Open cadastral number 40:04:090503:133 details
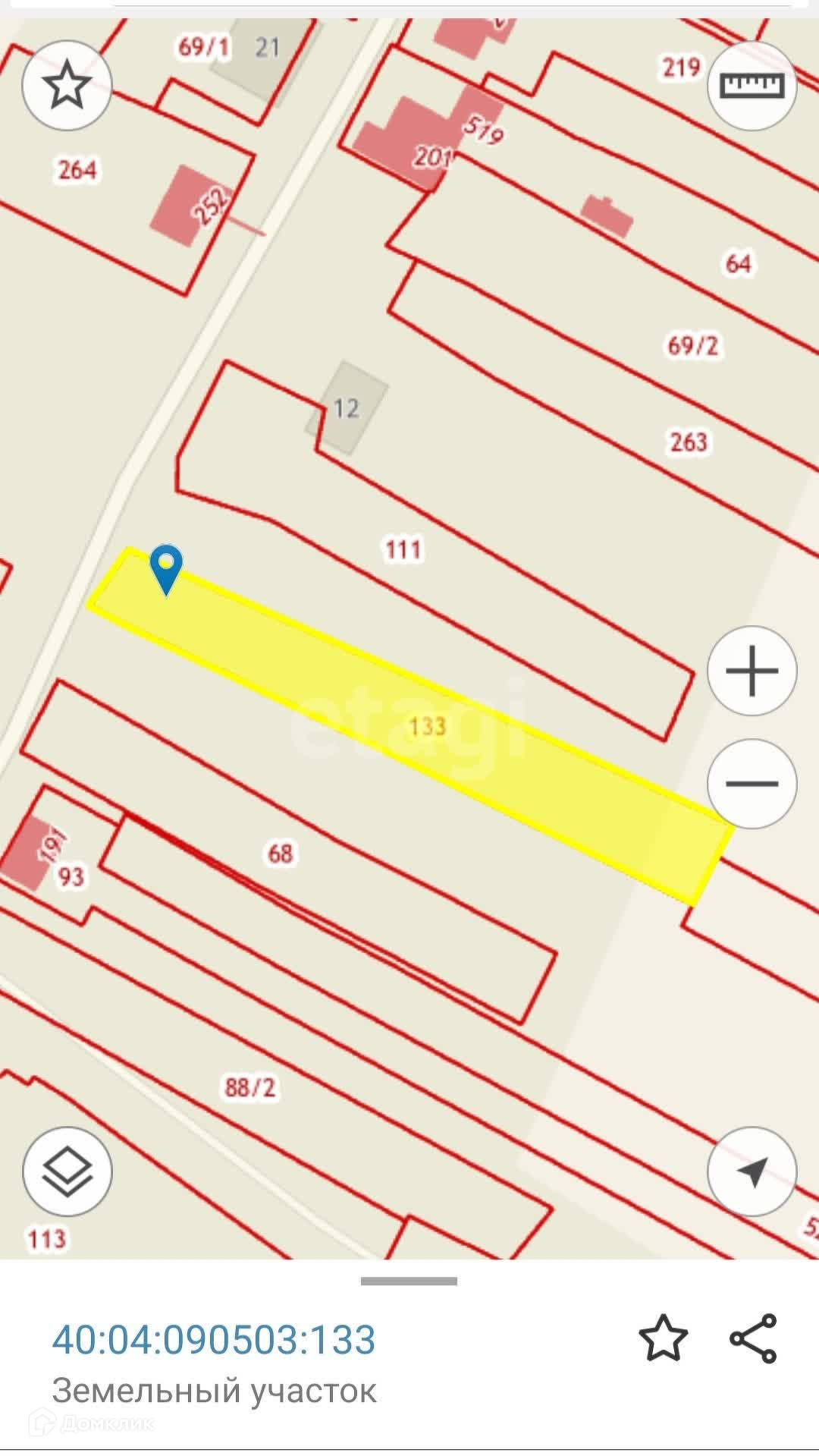The image size is (819, 1456). click(213, 1340)
